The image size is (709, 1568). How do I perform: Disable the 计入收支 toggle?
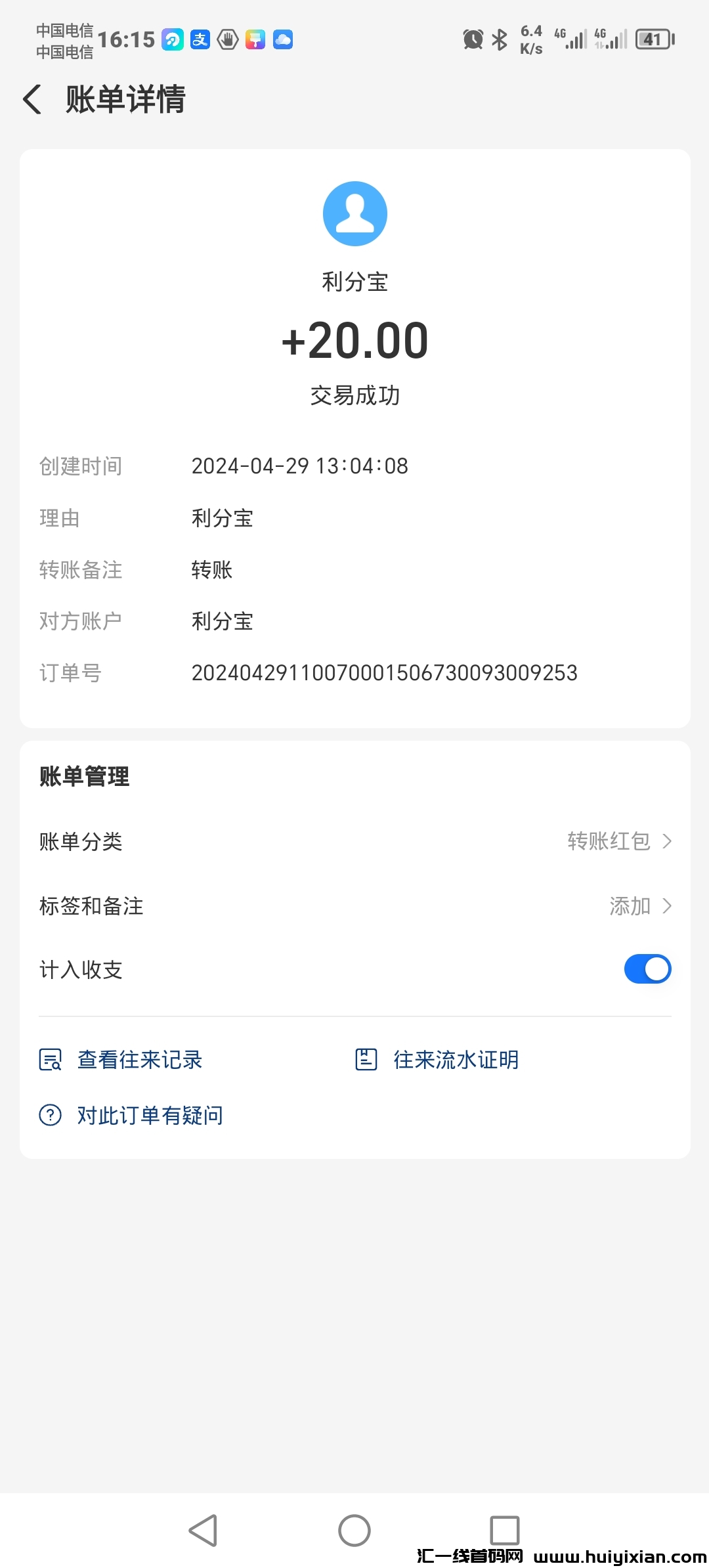(647, 969)
